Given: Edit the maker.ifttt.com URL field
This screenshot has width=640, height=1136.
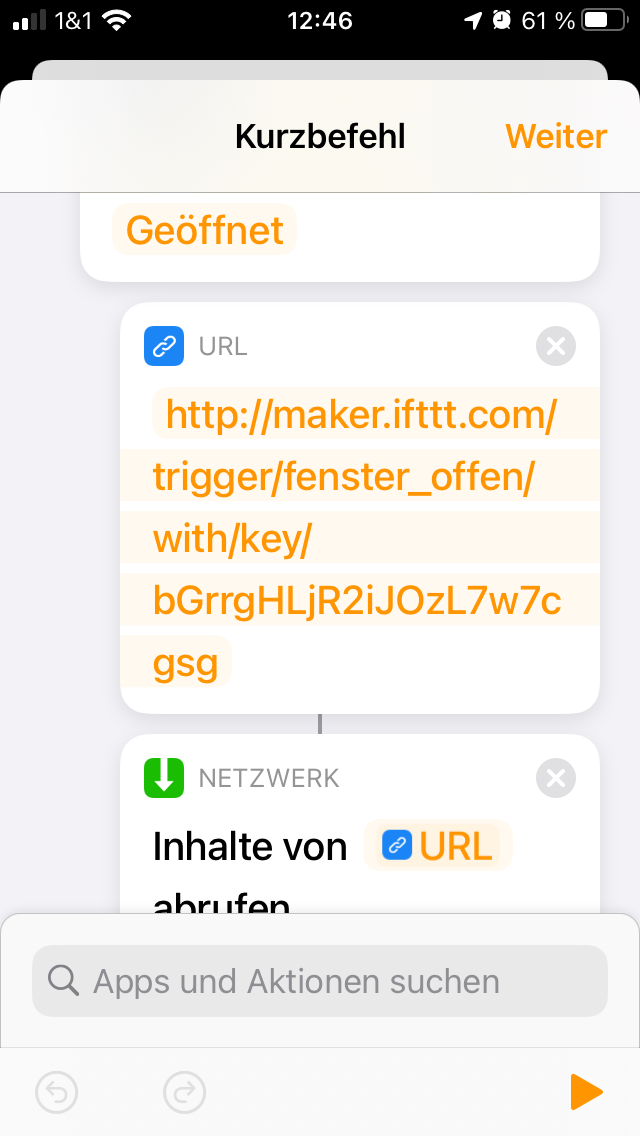Looking at the screenshot, I should 357,539.
